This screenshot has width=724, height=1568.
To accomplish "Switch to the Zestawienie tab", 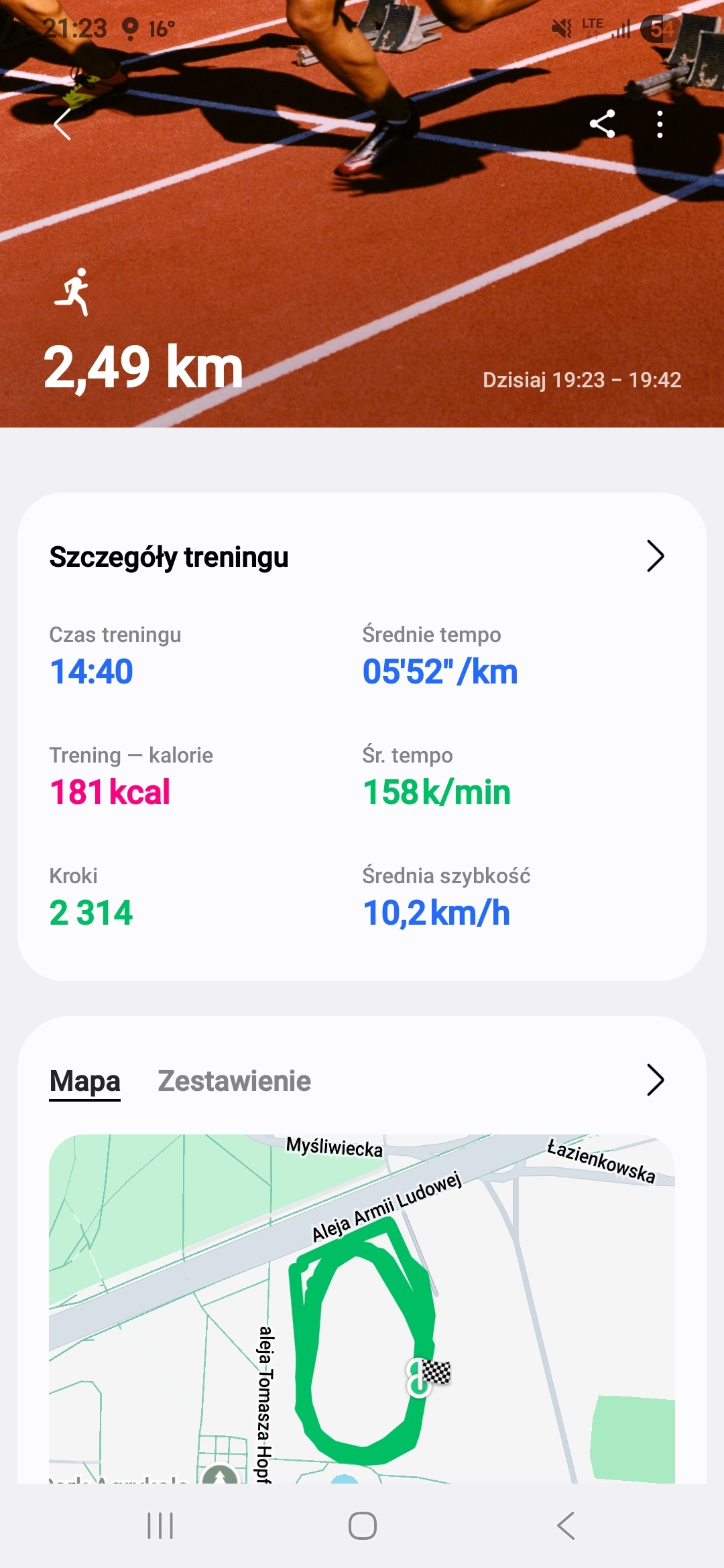I will tap(234, 1082).
